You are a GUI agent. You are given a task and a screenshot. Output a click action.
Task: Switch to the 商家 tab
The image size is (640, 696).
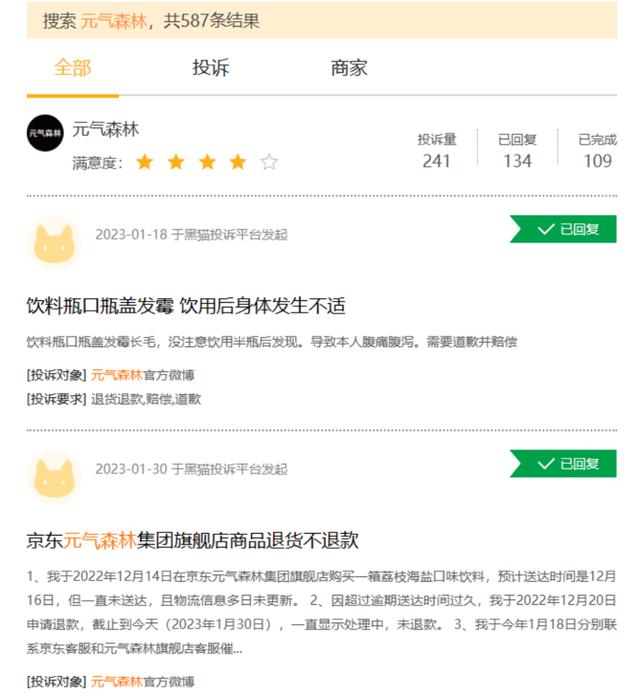point(349,68)
